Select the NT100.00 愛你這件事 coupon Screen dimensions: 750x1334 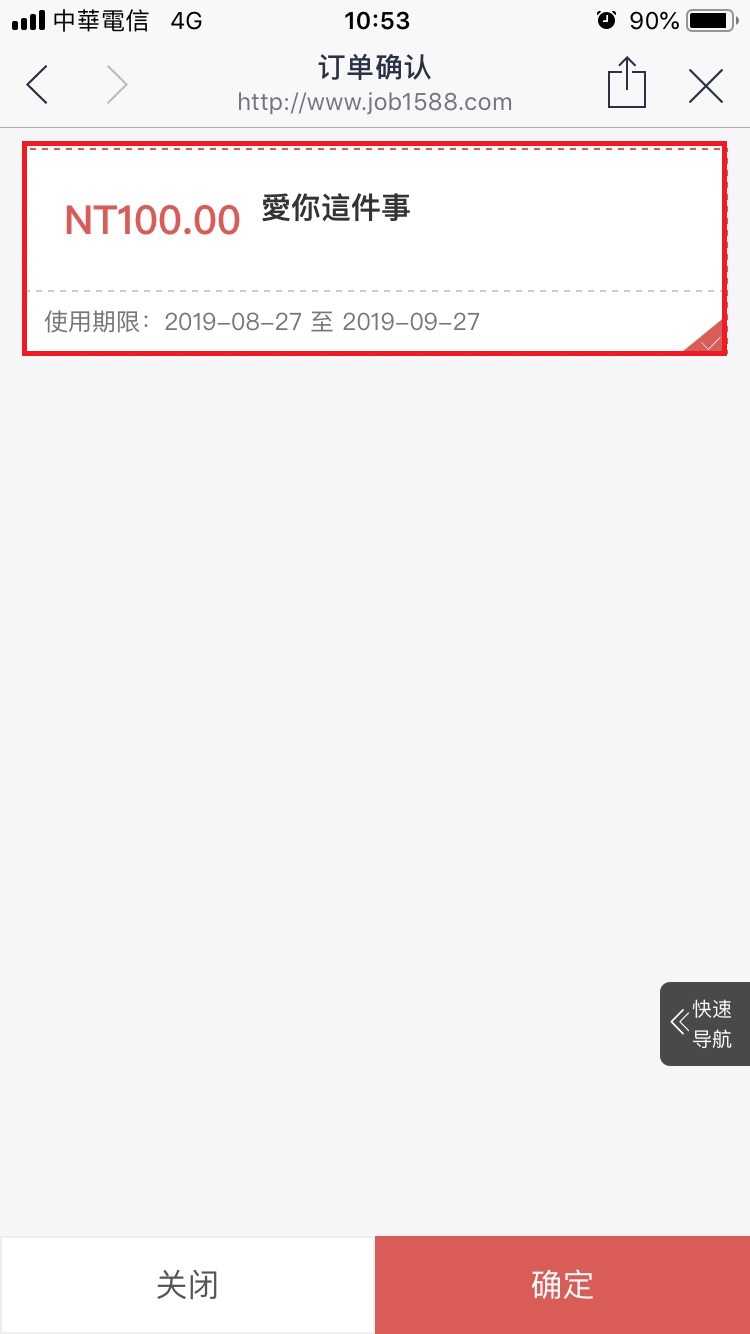click(x=374, y=248)
